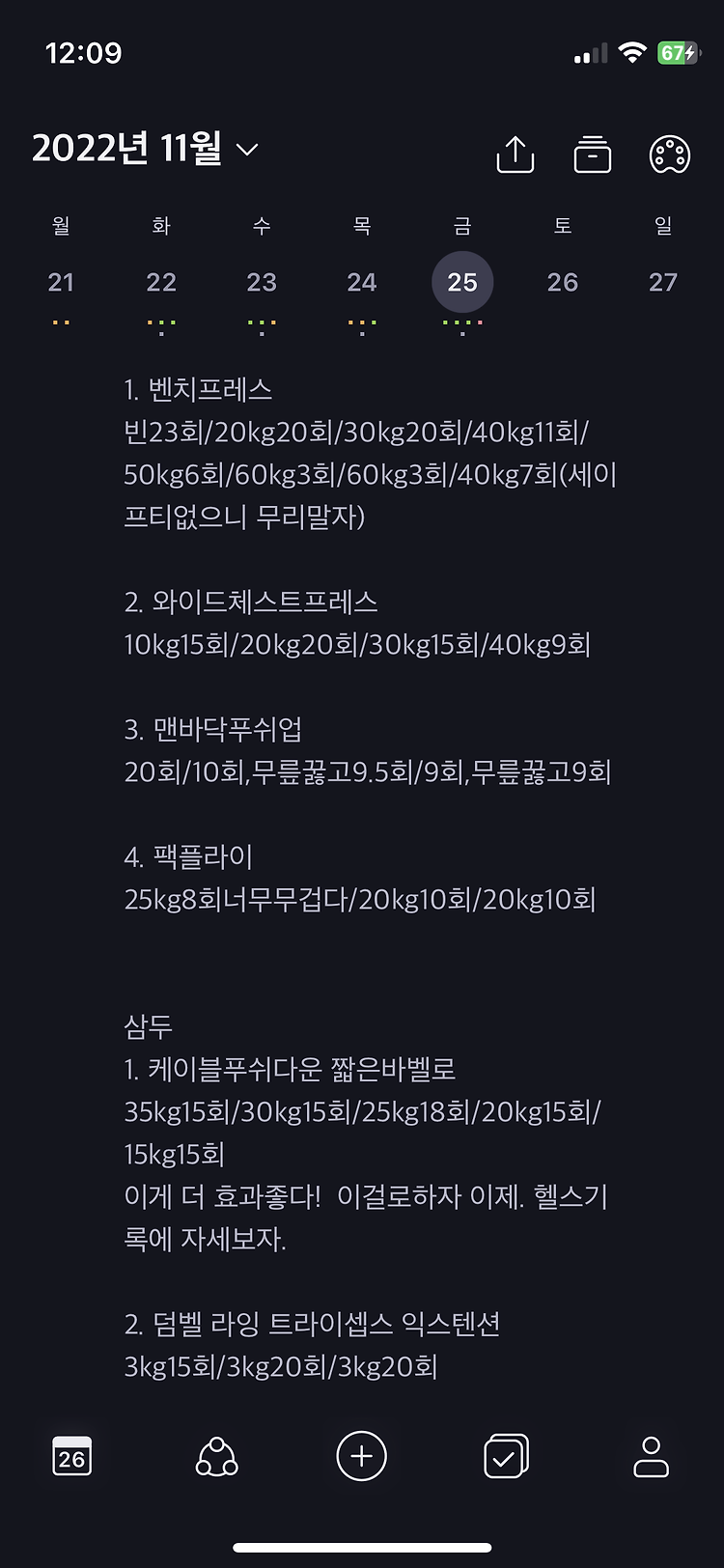This screenshot has width=724, height=1568.
Task: Add a new entry with plus button
Action: [362, 1456]
